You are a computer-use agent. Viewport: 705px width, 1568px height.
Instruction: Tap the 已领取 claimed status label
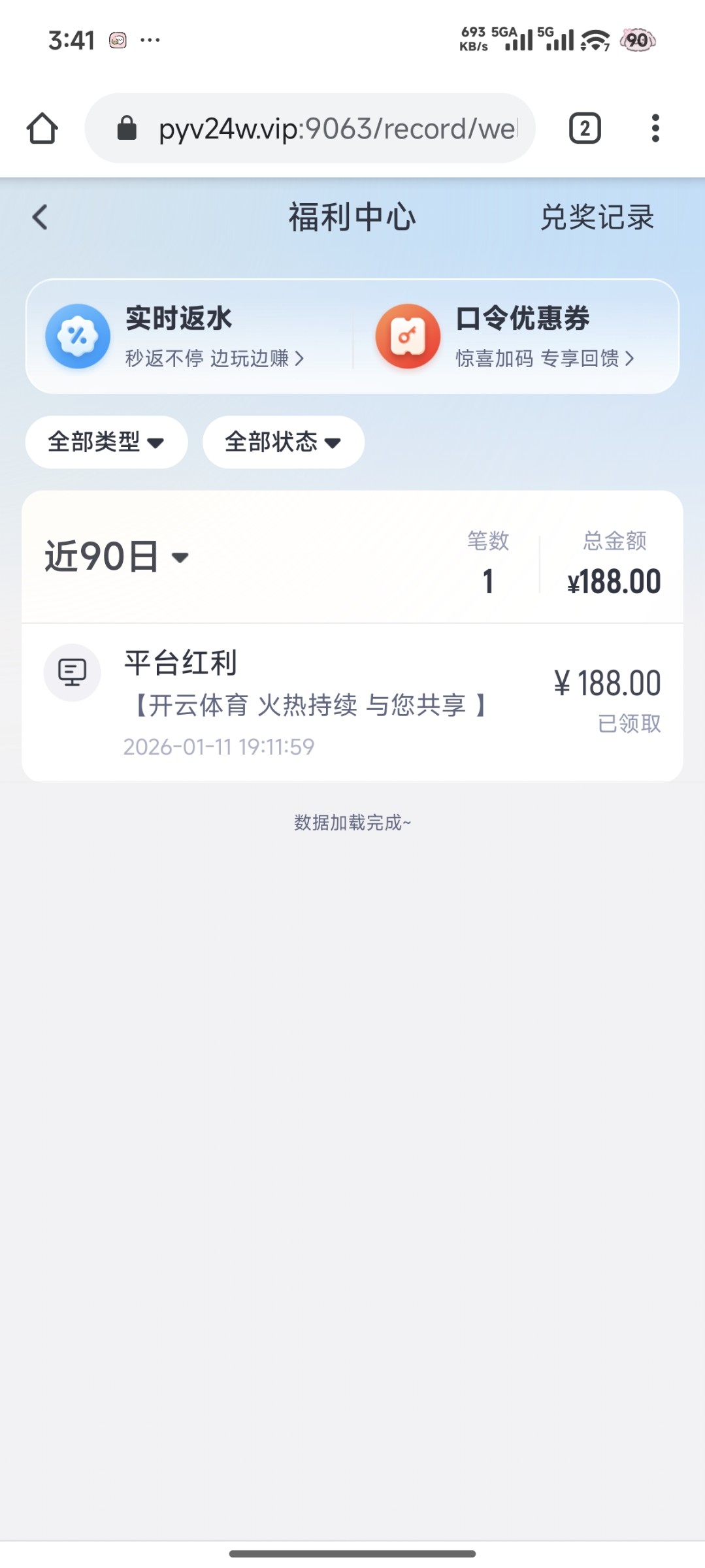[x=630, y=723]
